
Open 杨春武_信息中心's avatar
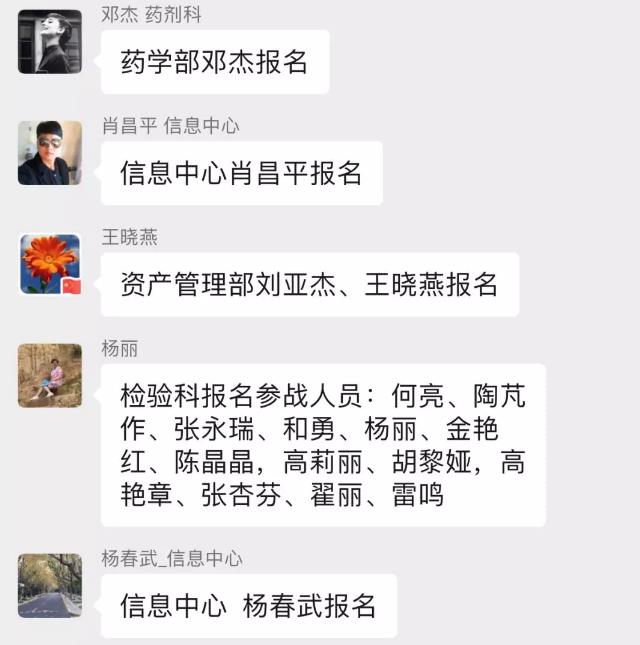pyautogui.click(x=50, y=585)
